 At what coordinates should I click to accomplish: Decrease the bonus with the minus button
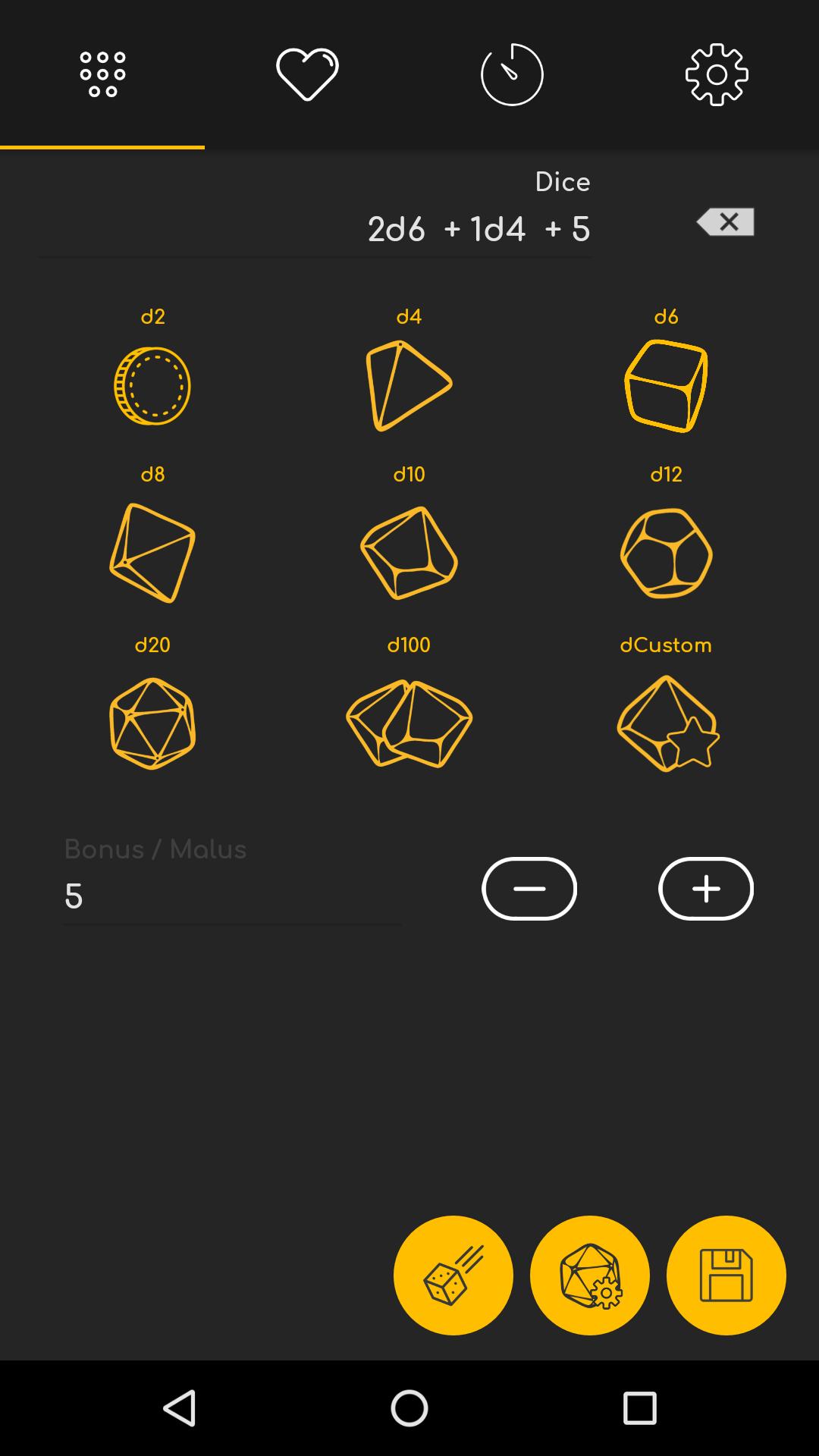[x=529, y=889]
